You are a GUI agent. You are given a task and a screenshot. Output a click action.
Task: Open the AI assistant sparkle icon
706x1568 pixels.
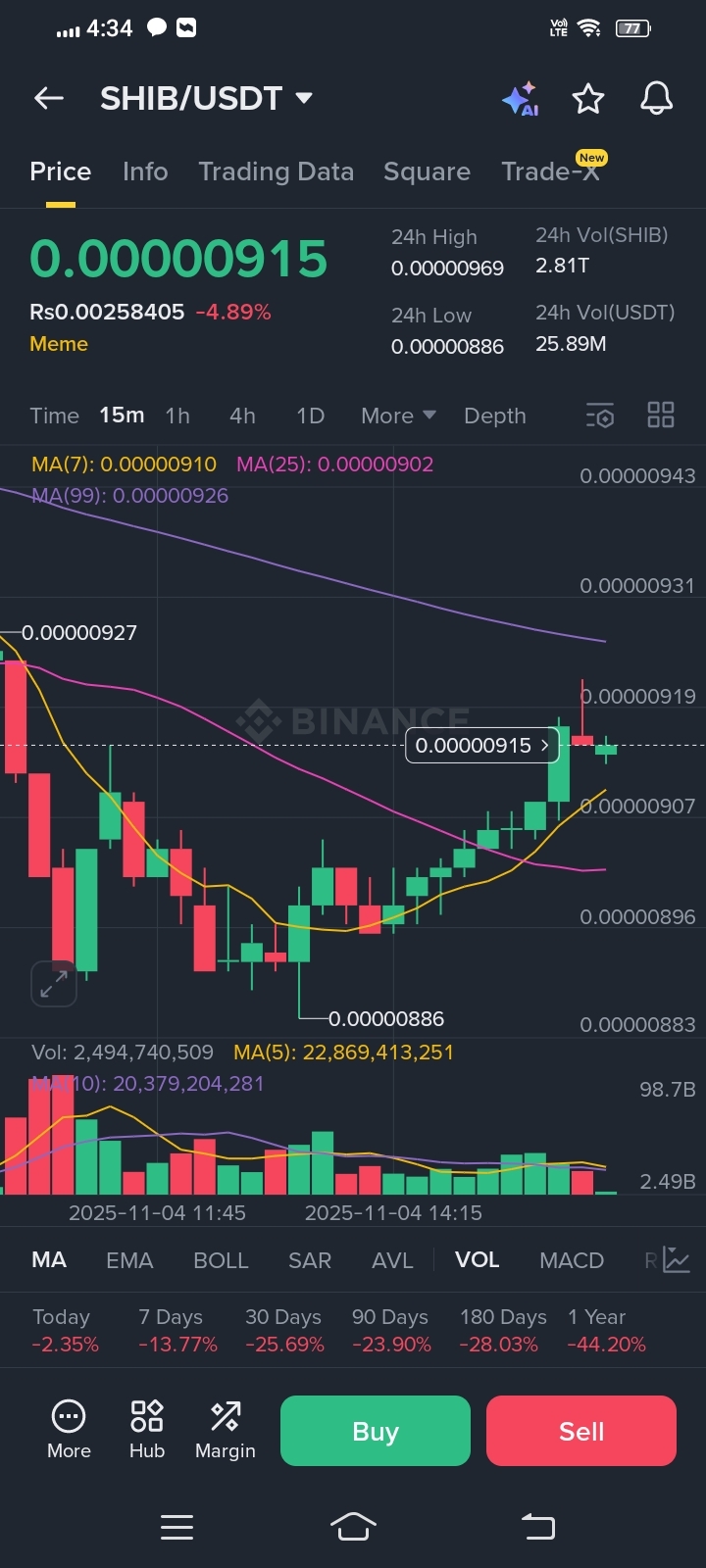tap(520, 98)
